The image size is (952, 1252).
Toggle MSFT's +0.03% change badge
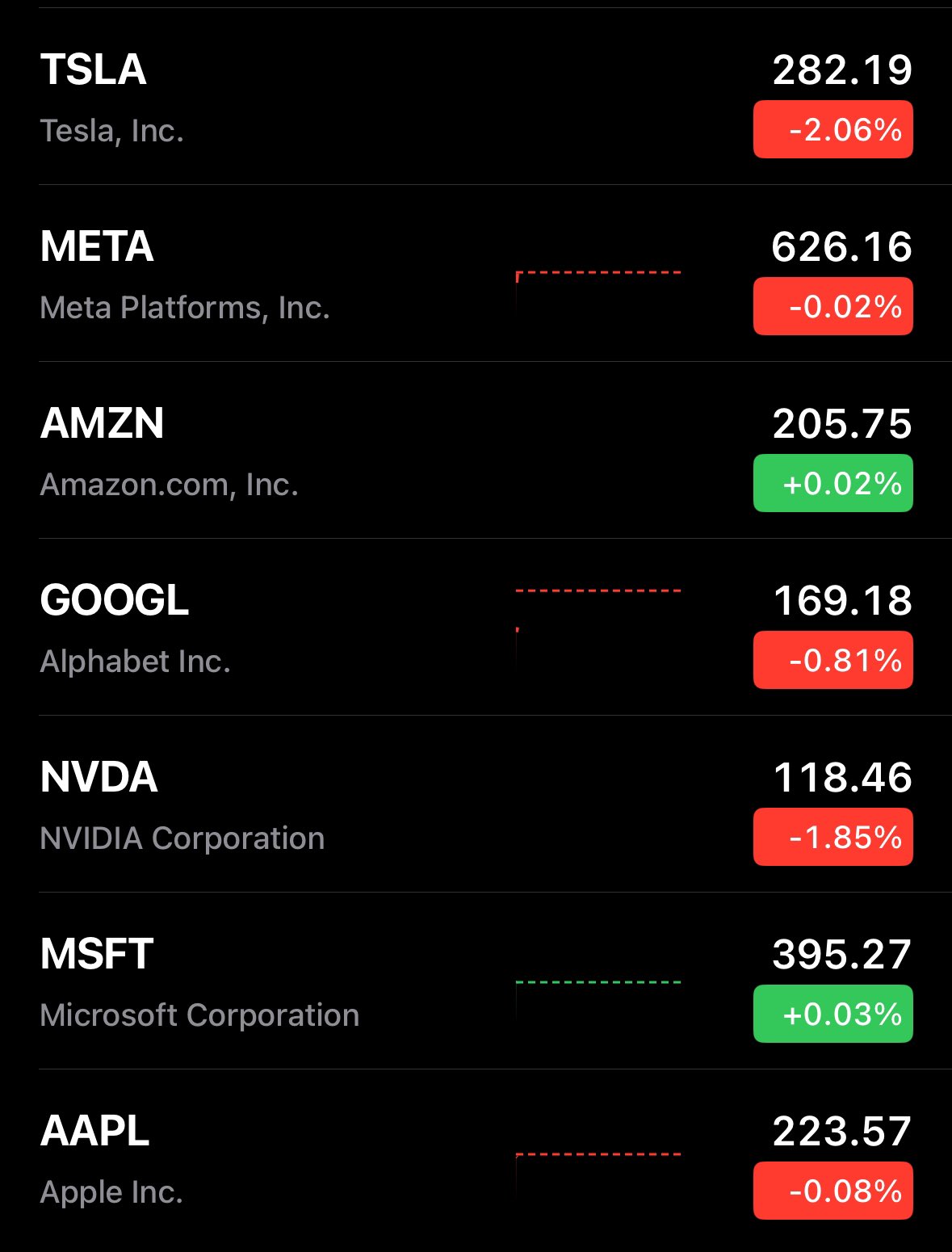[x=832, y=1014]
